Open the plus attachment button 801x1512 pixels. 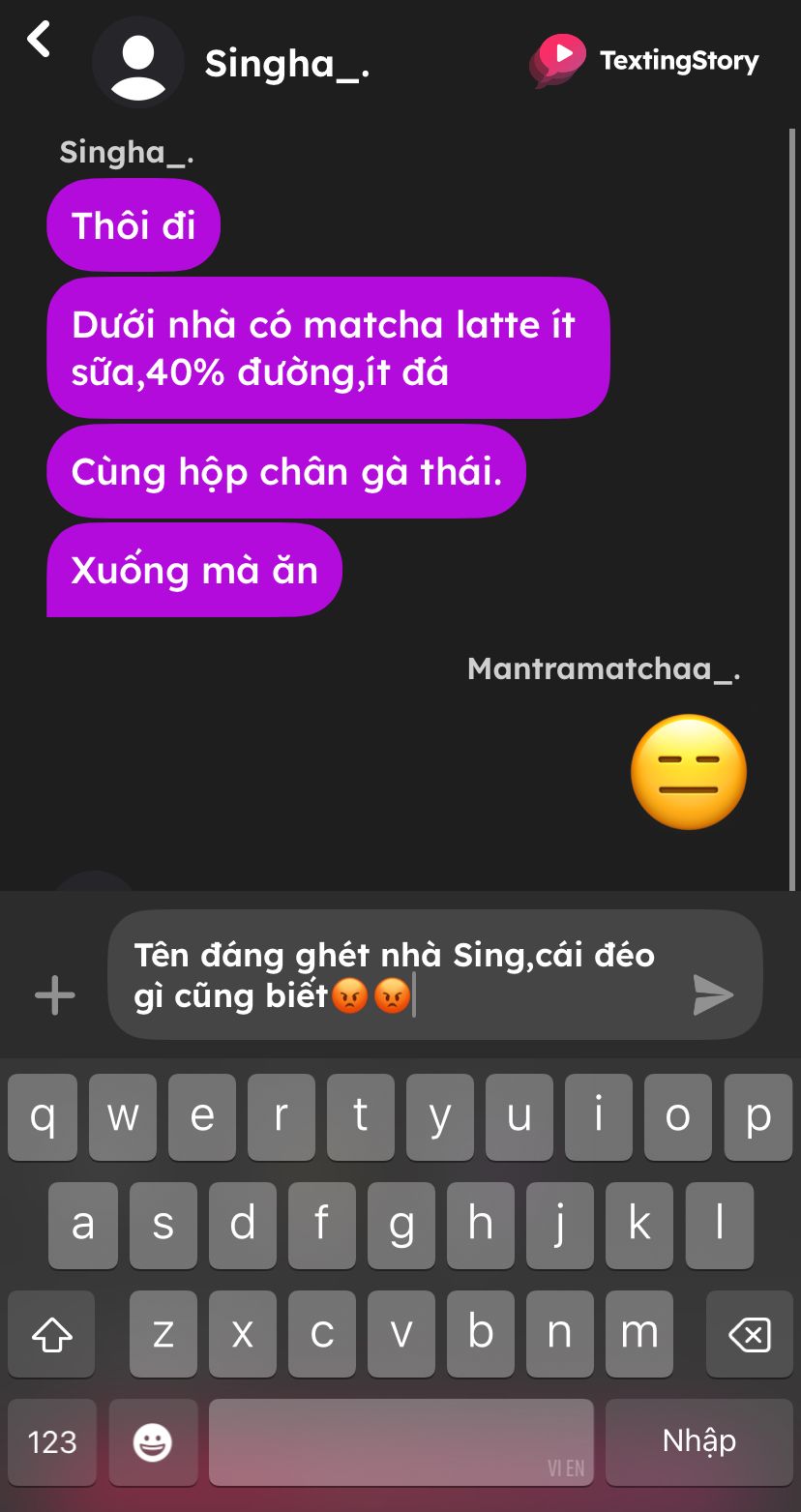pyautogui.click(x=55, y=994)
